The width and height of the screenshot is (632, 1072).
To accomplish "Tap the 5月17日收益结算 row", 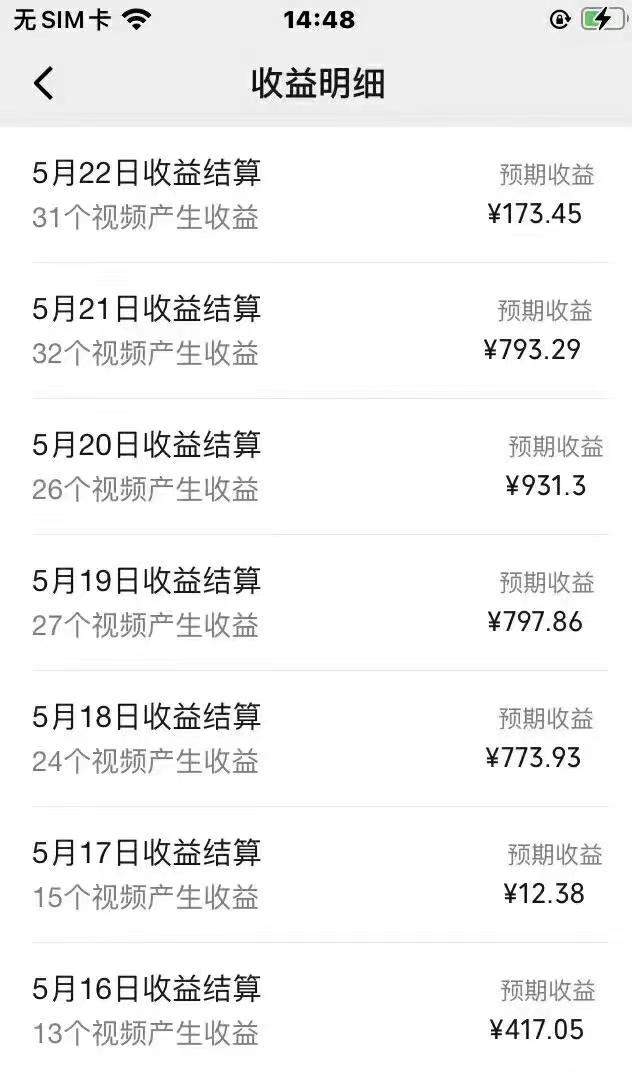I will coord(316,874).
